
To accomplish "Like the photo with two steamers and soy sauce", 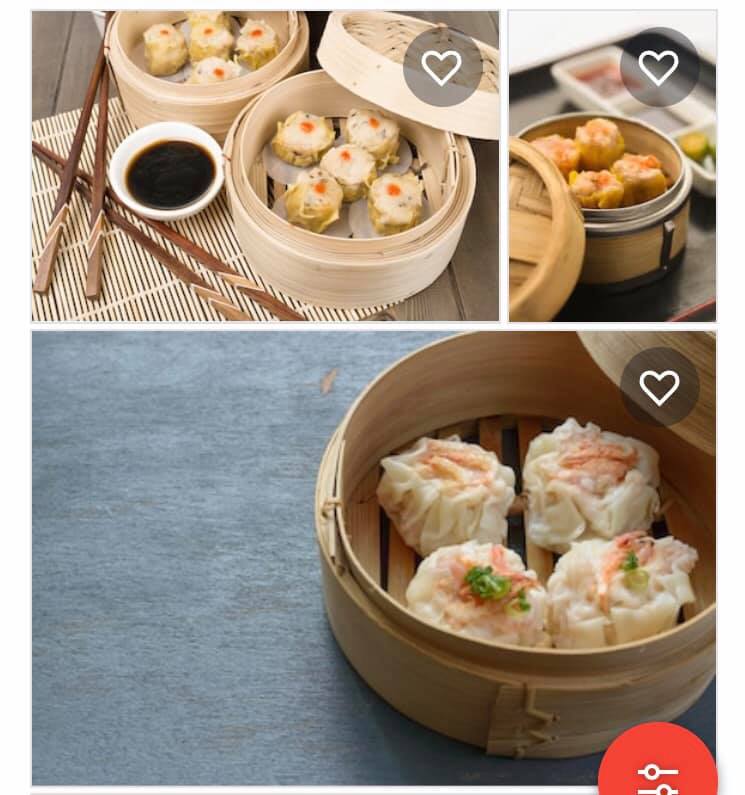I will tap(441, 68).
